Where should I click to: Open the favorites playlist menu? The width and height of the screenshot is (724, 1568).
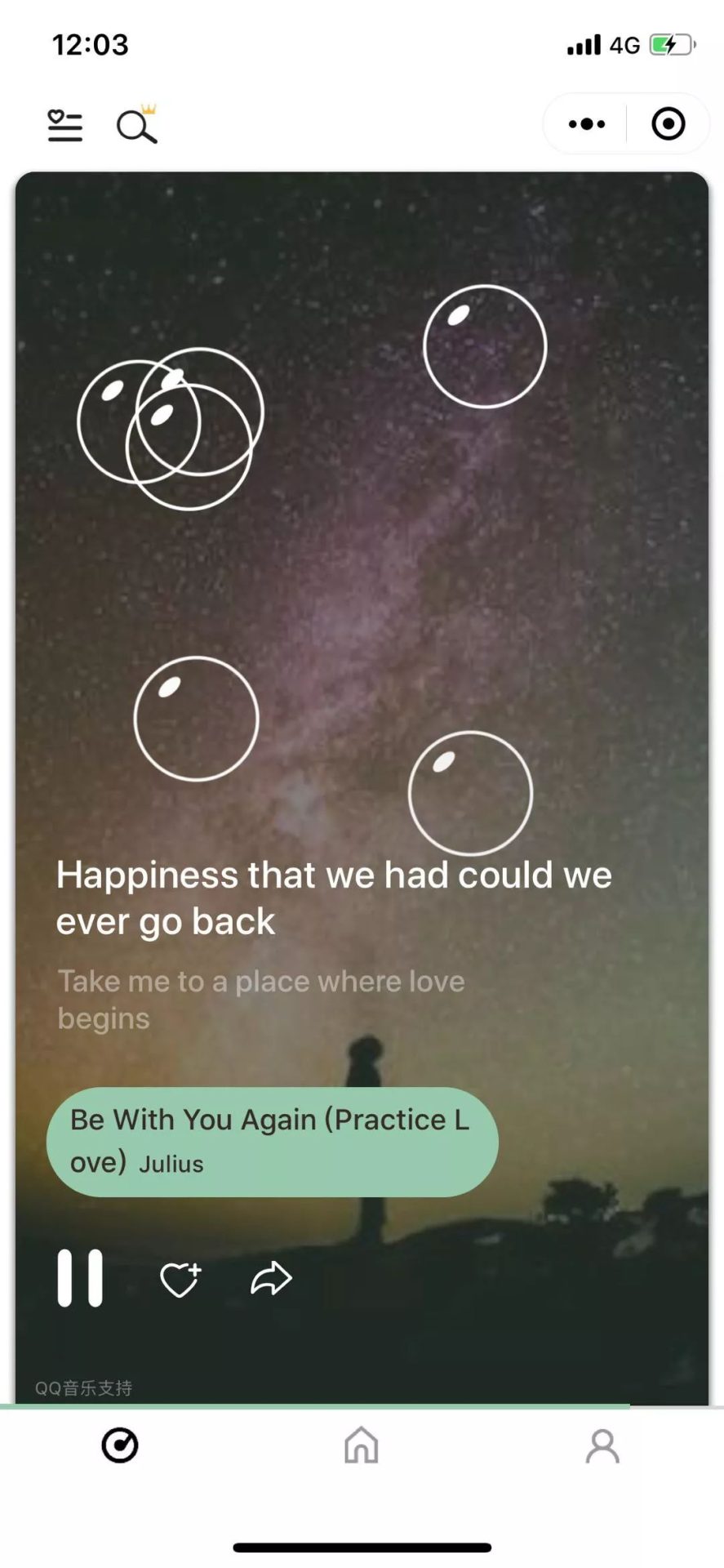(65, 126)
